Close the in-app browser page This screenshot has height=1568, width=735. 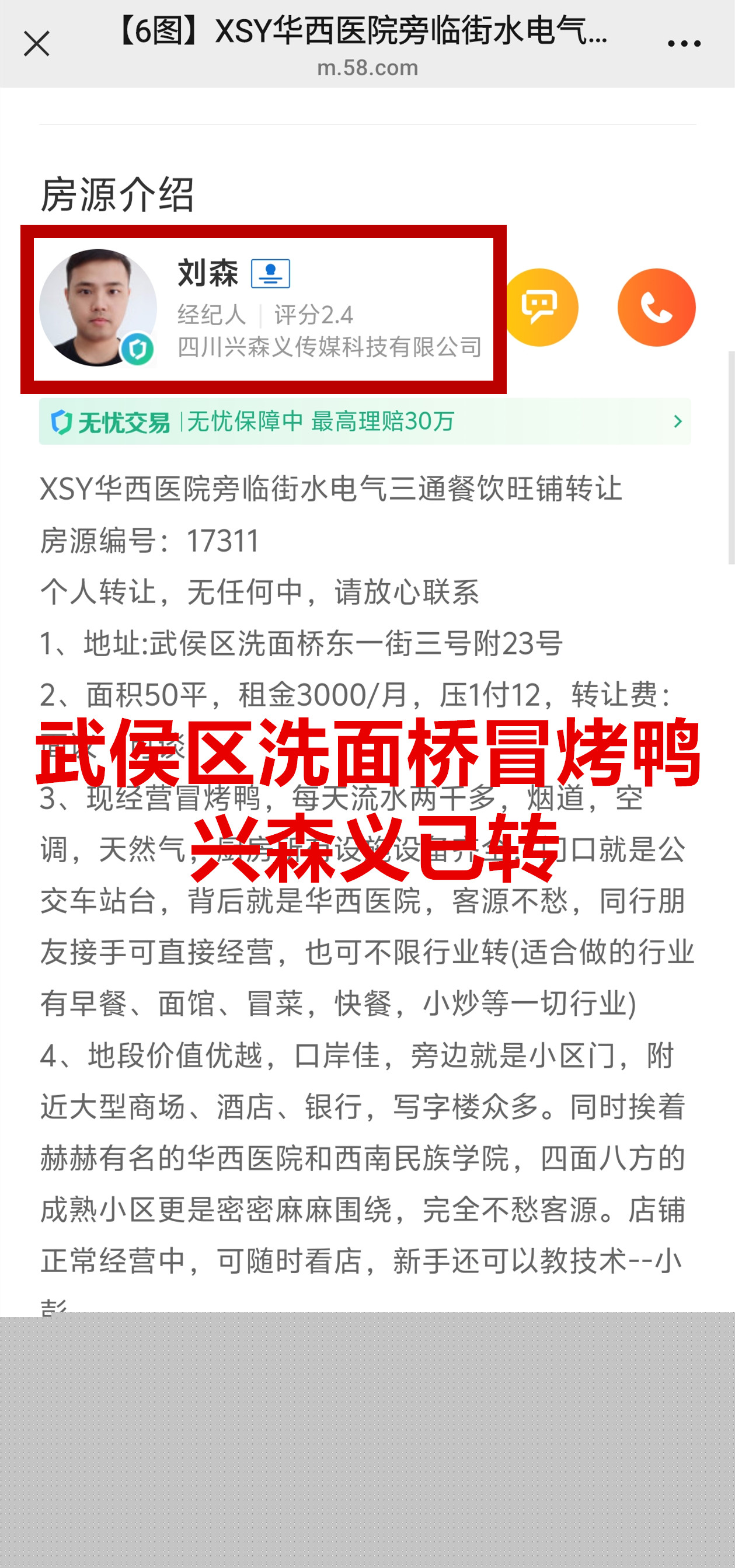pyautogui.click(x=37, y=44)
